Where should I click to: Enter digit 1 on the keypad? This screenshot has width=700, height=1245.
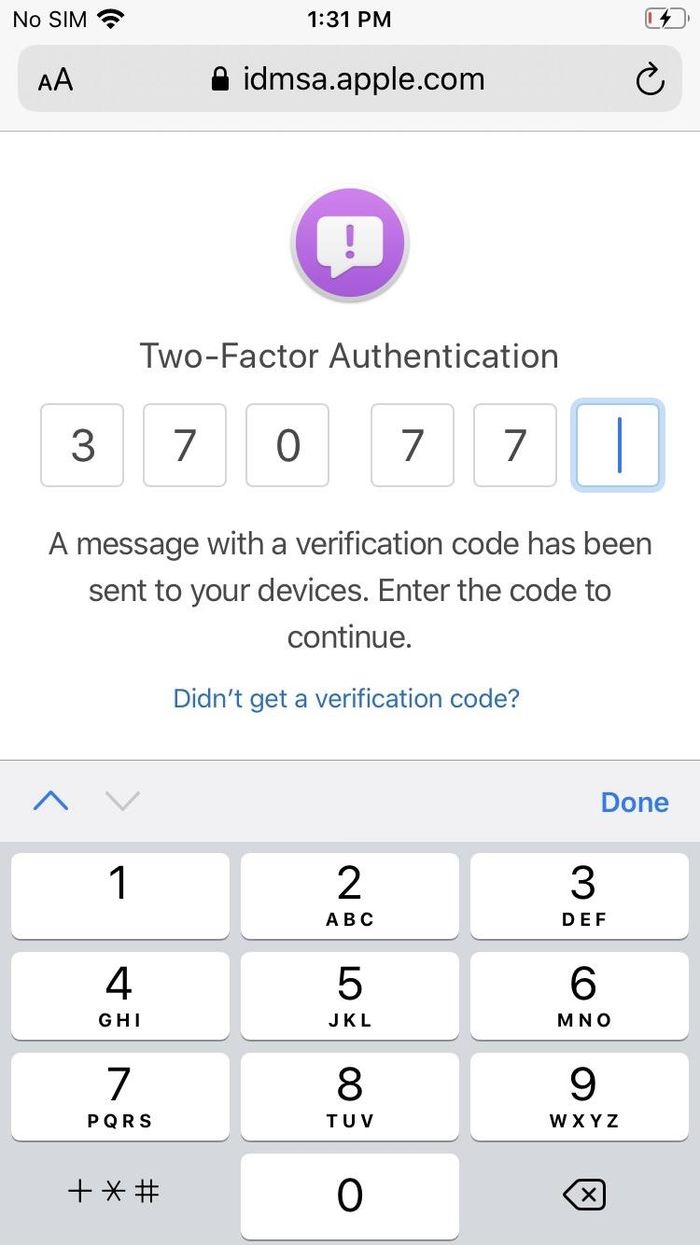[x=119, y=895]
